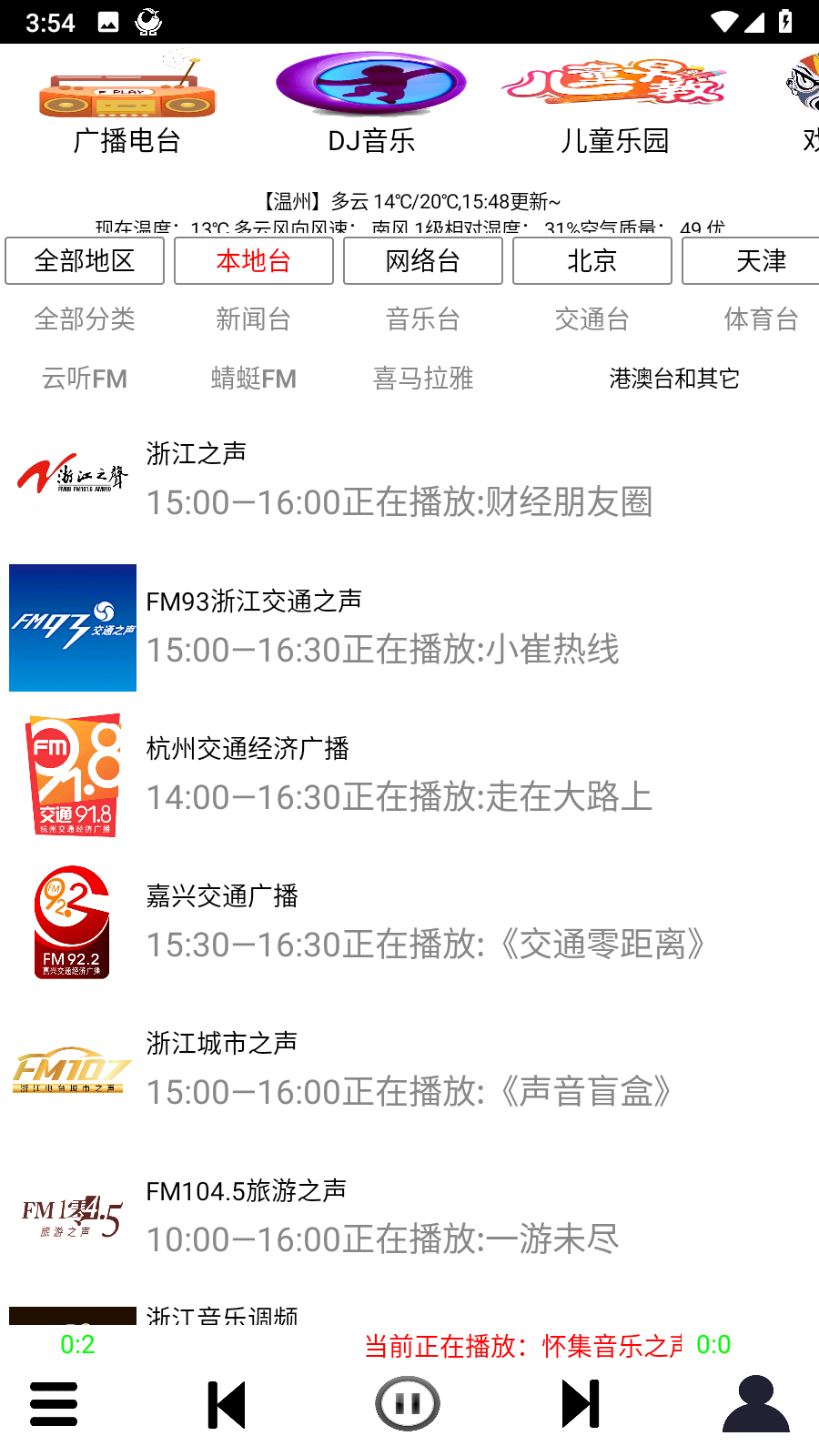The height and width of the screenshot is (1456, 819).
Task: Enable the 交通台 category filter
Action: point(591,319)
